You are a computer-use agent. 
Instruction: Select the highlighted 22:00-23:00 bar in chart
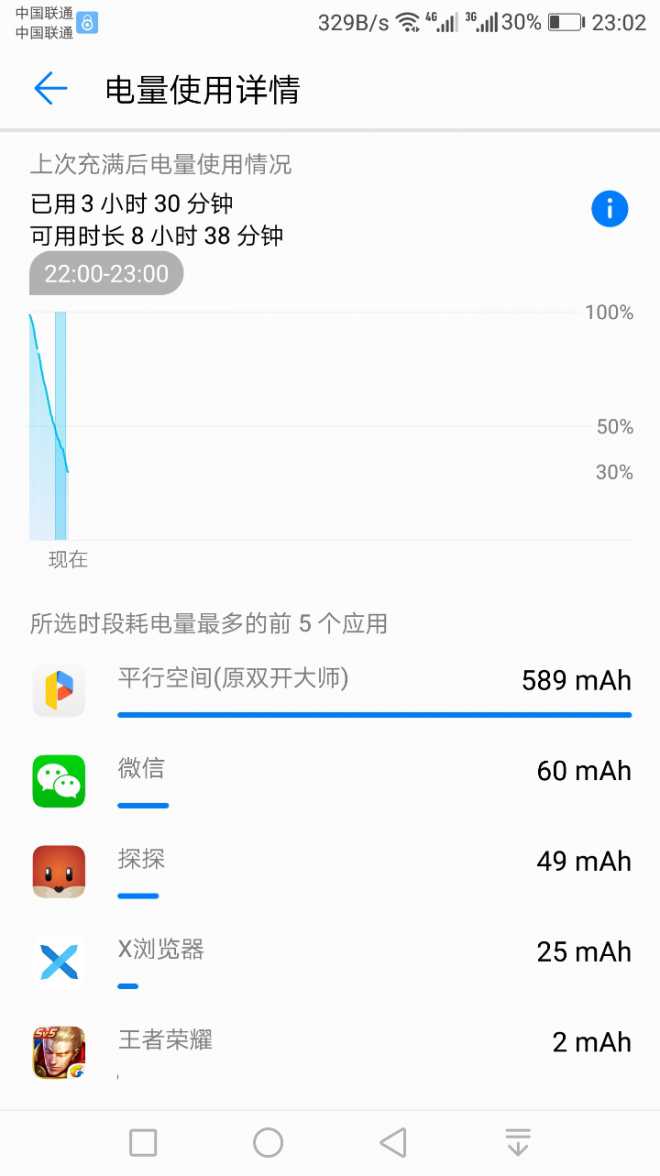[x=61, y=426]
